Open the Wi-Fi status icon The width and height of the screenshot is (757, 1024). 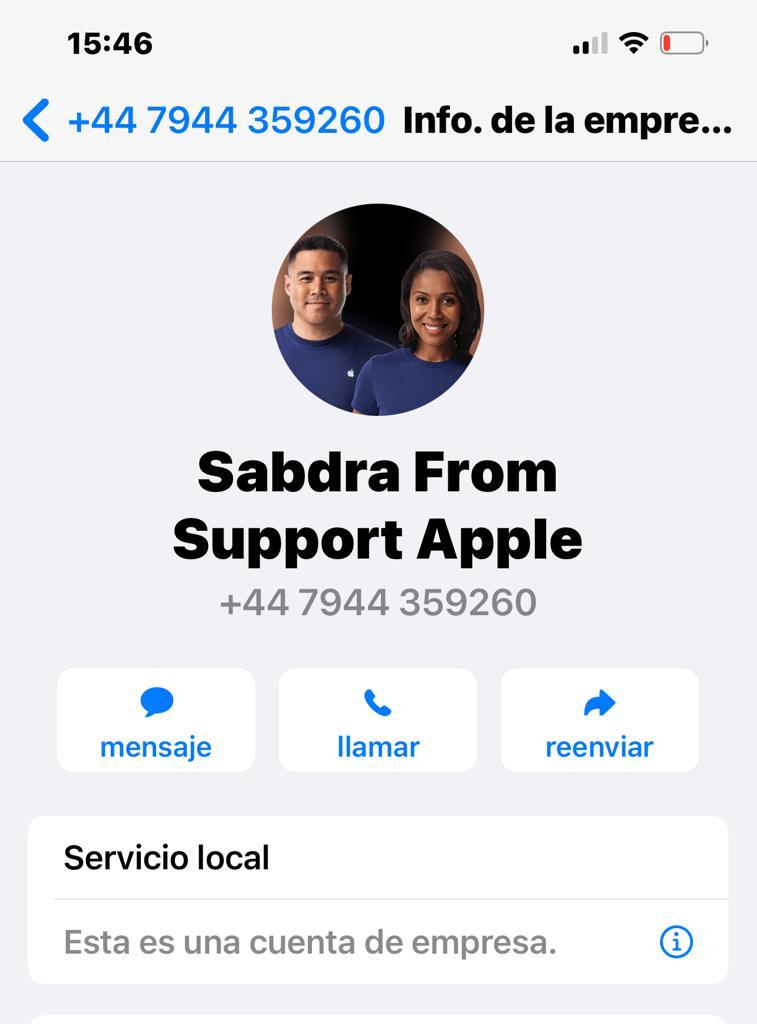[634, 43]
